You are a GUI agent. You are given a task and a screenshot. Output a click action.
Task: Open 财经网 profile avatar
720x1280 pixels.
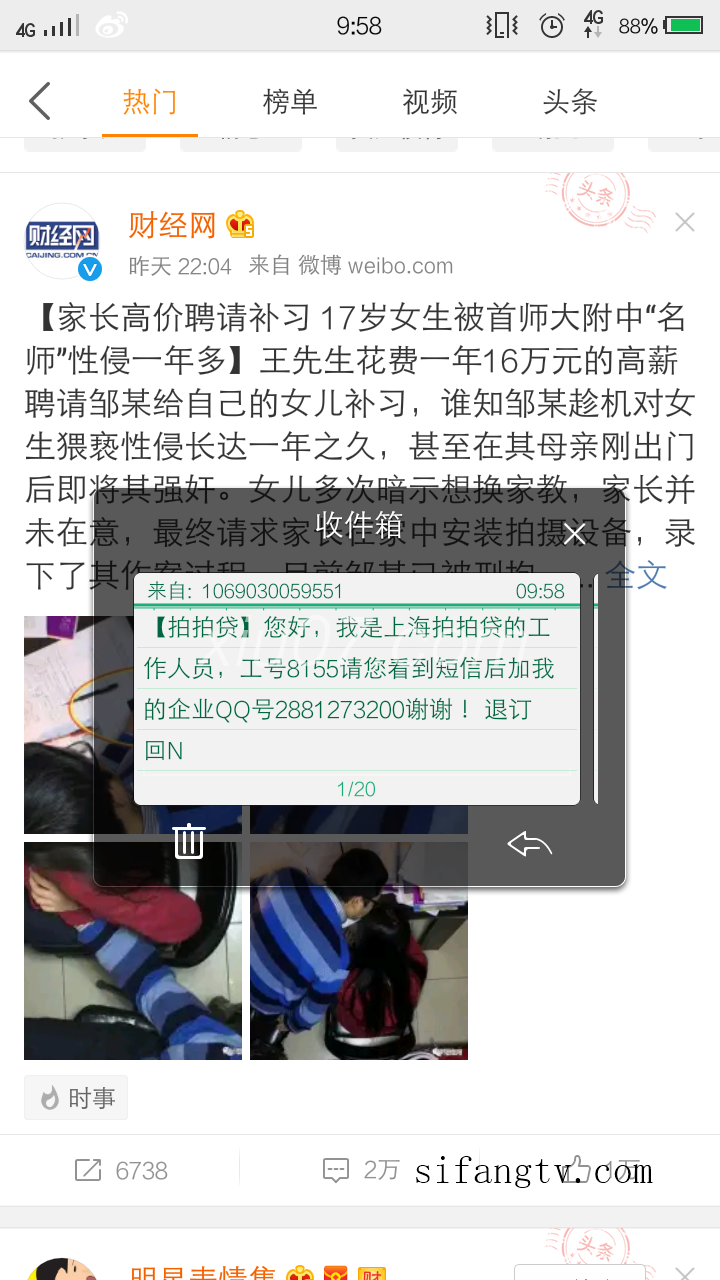click(62, 241)
